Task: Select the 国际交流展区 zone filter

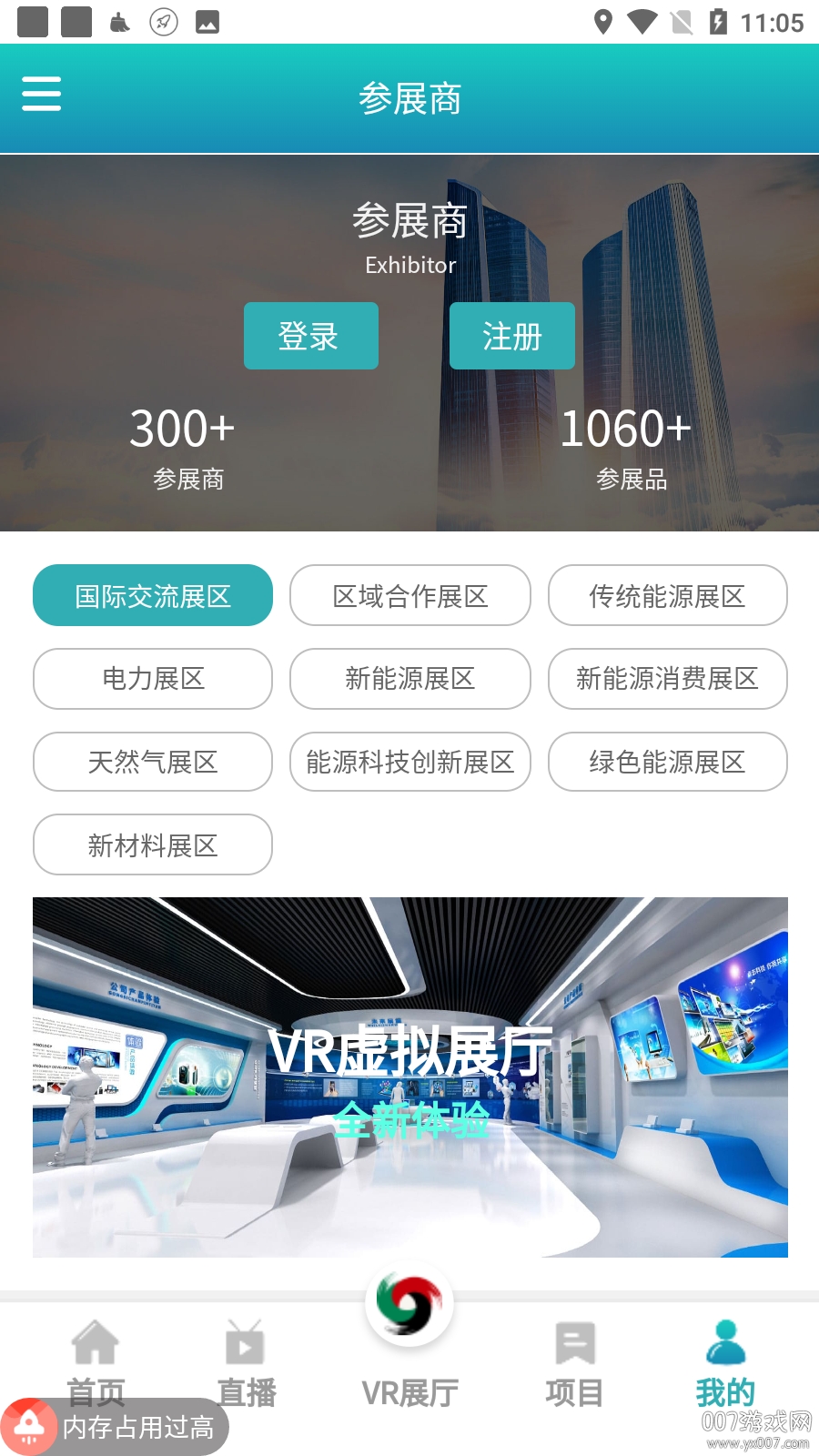Action: [x=152, y=596]
